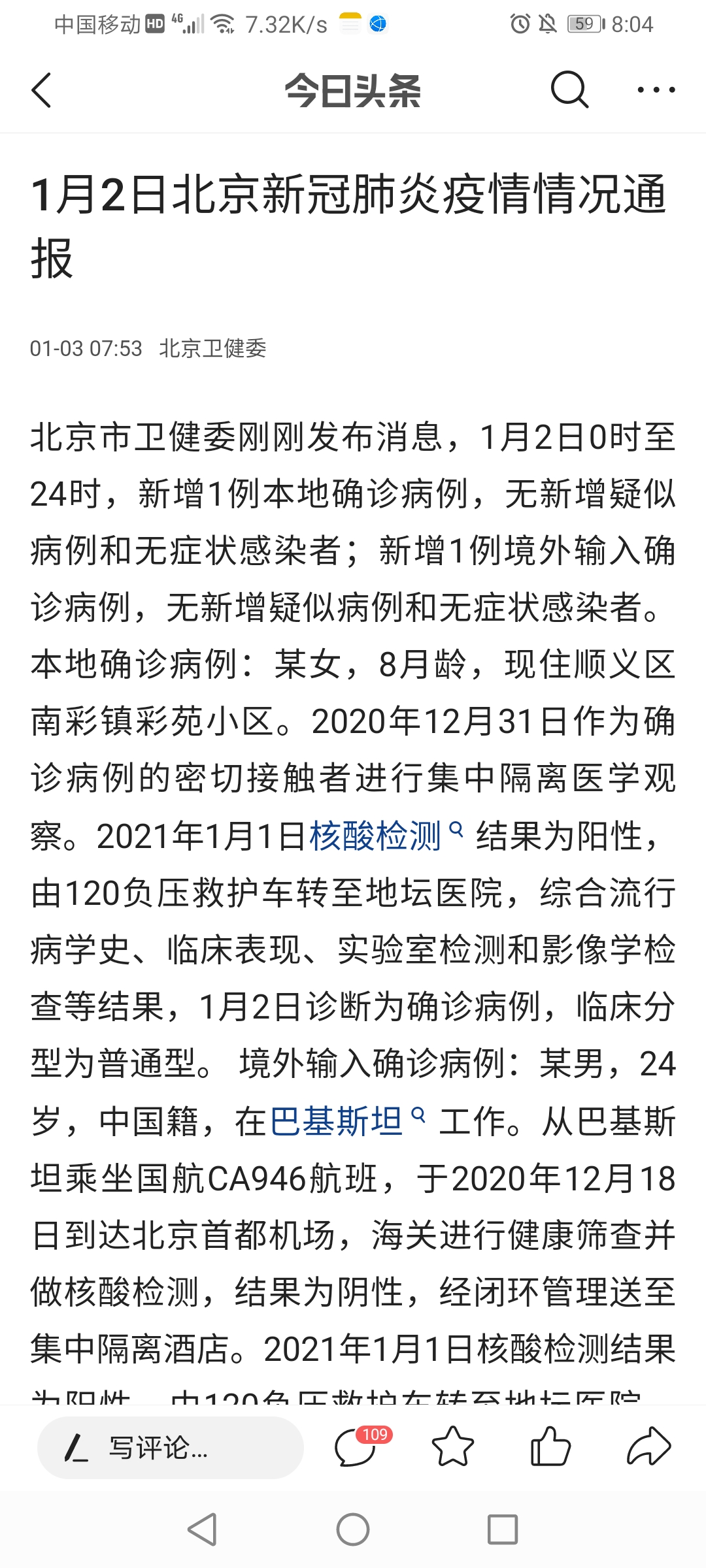This screenshot has height=1568, width=706.
Task: Open the 巴基斯坦 linked term
Action: point(336,1121)
